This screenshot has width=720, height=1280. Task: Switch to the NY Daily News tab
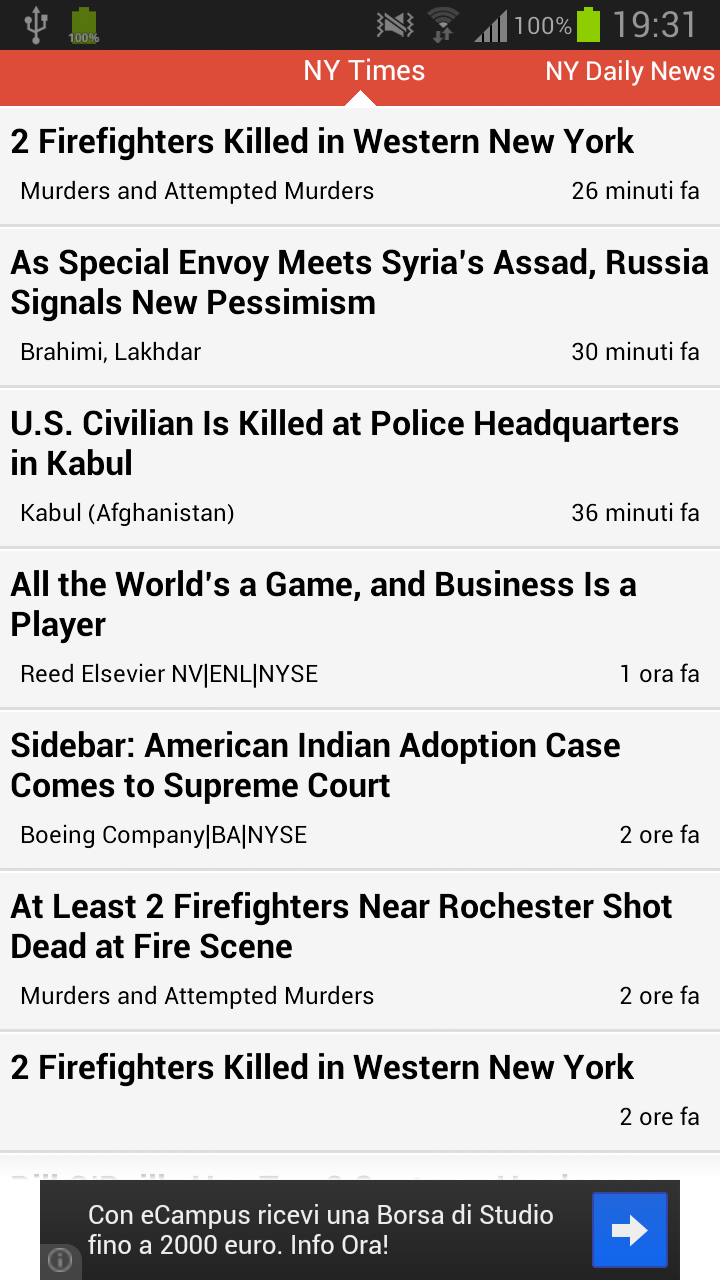[x=630, y=72]
